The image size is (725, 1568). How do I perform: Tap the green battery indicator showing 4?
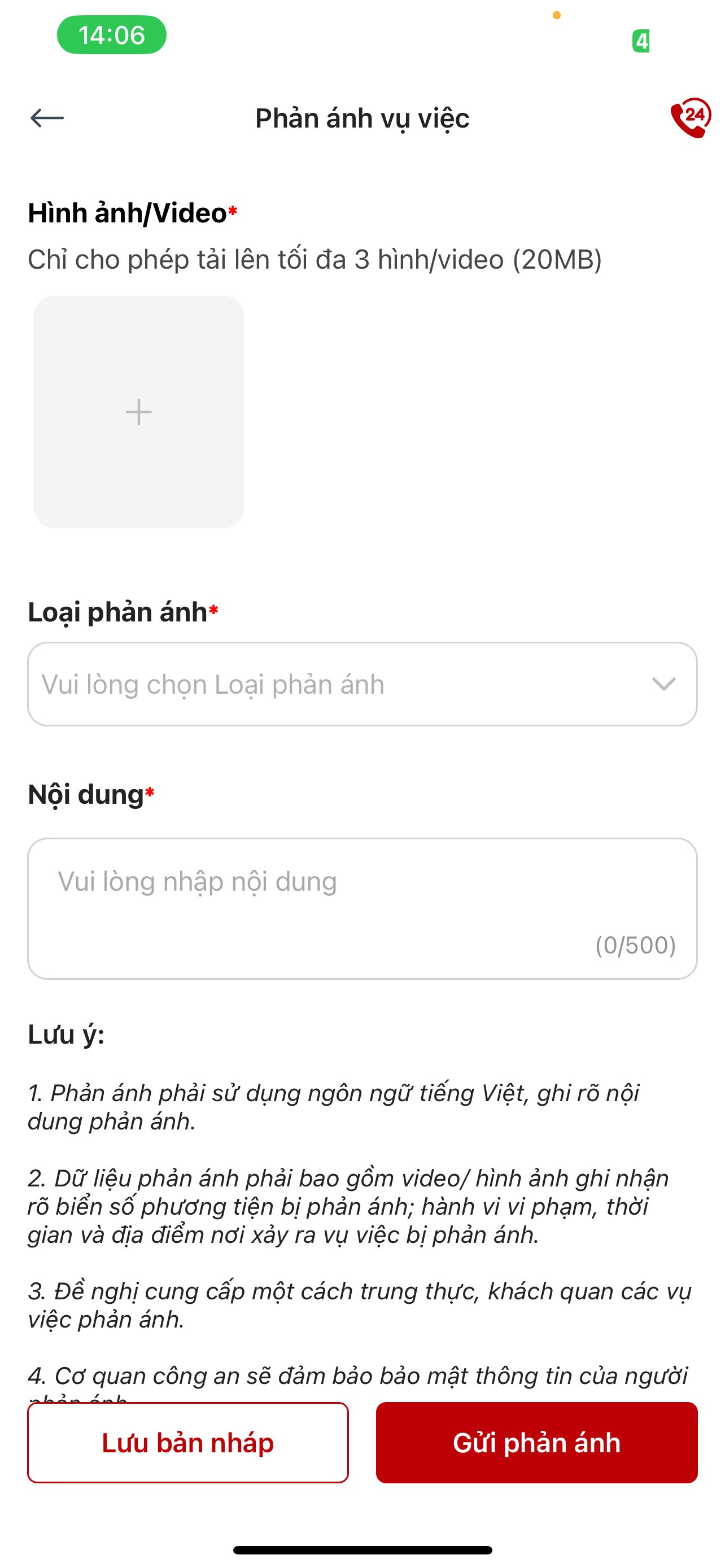coord(641,41)
